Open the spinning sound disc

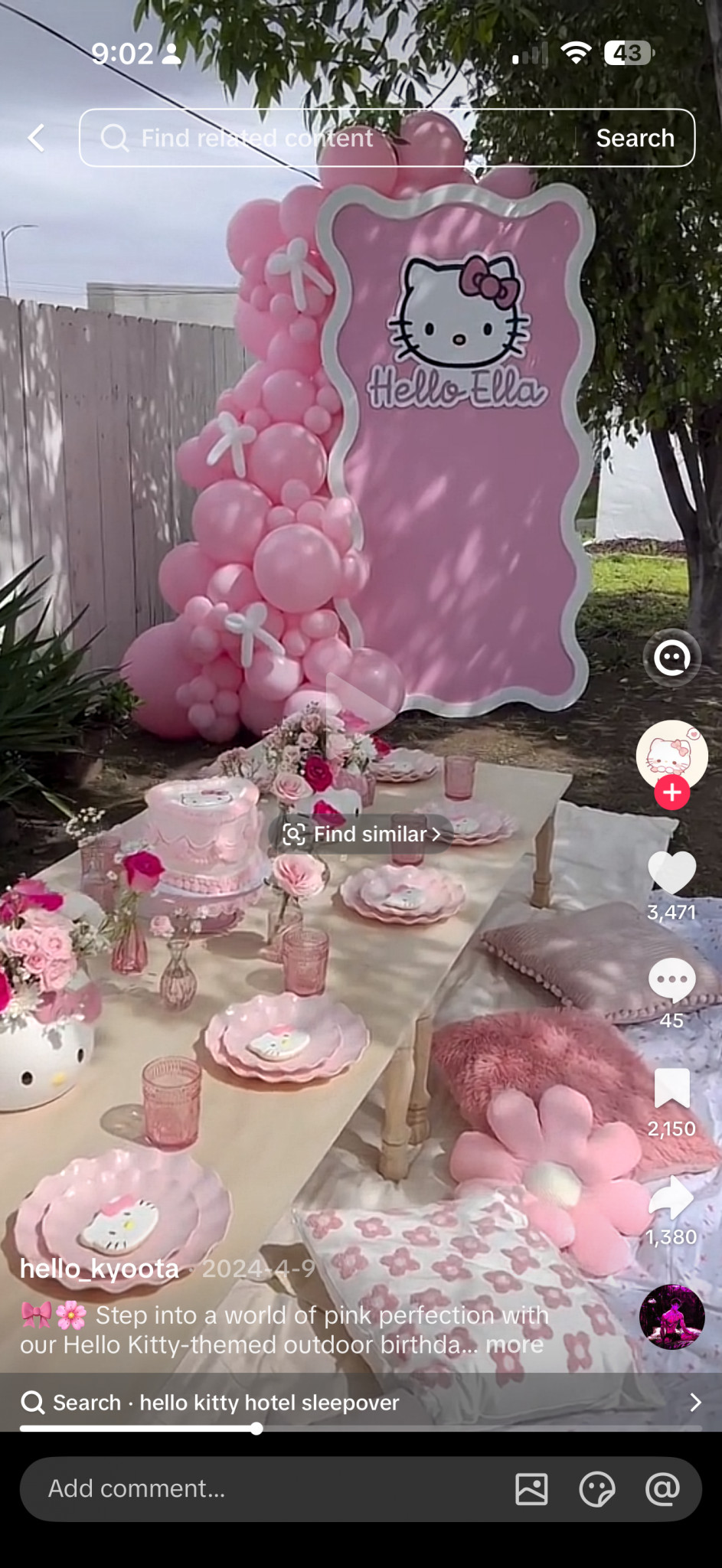click(671, 1317)
